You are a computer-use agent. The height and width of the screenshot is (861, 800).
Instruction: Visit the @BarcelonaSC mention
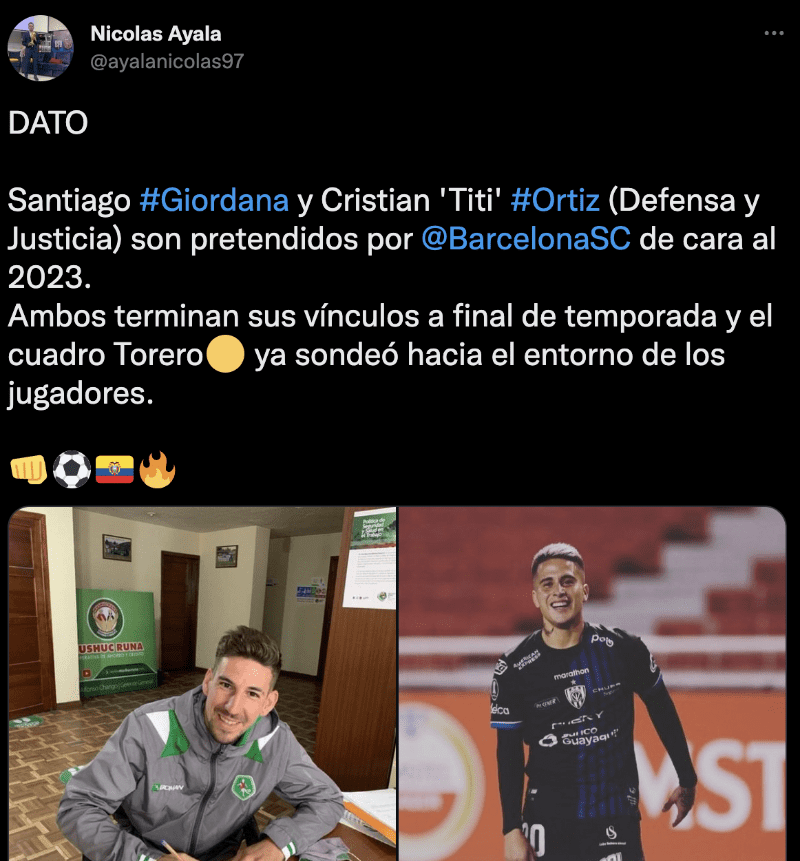click(x=527, y=240)
